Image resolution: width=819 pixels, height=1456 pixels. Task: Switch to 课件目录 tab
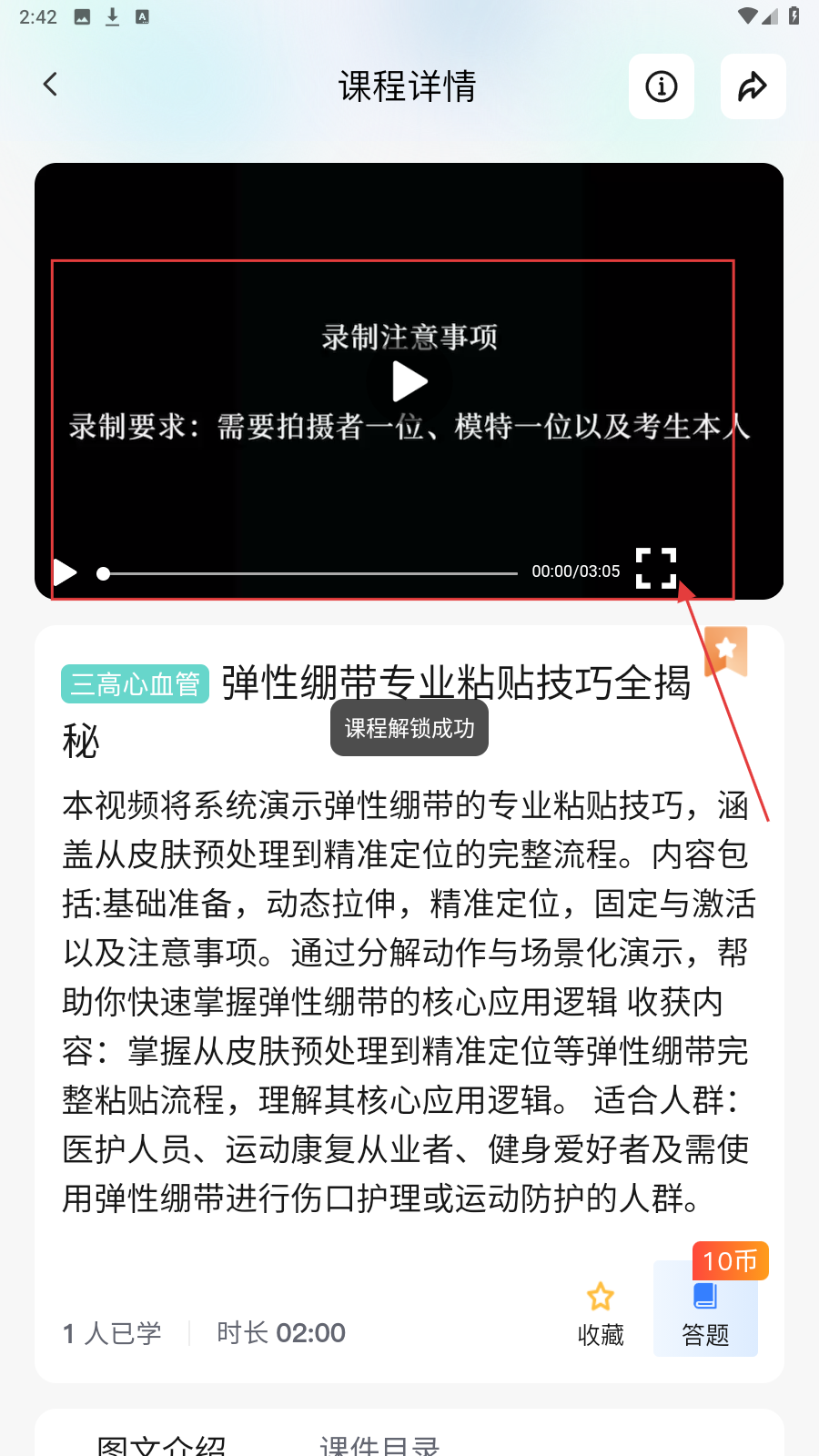(x=379, y=1444)
